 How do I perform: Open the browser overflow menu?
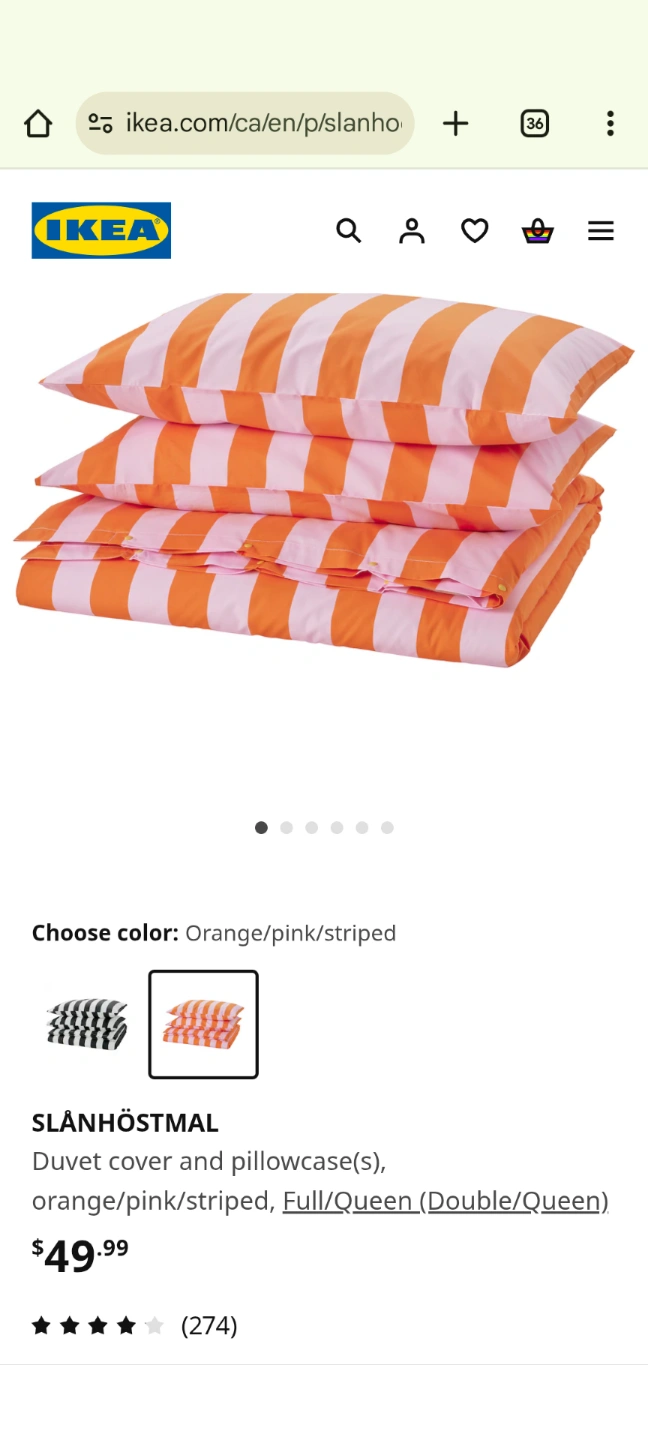[610, 123]
